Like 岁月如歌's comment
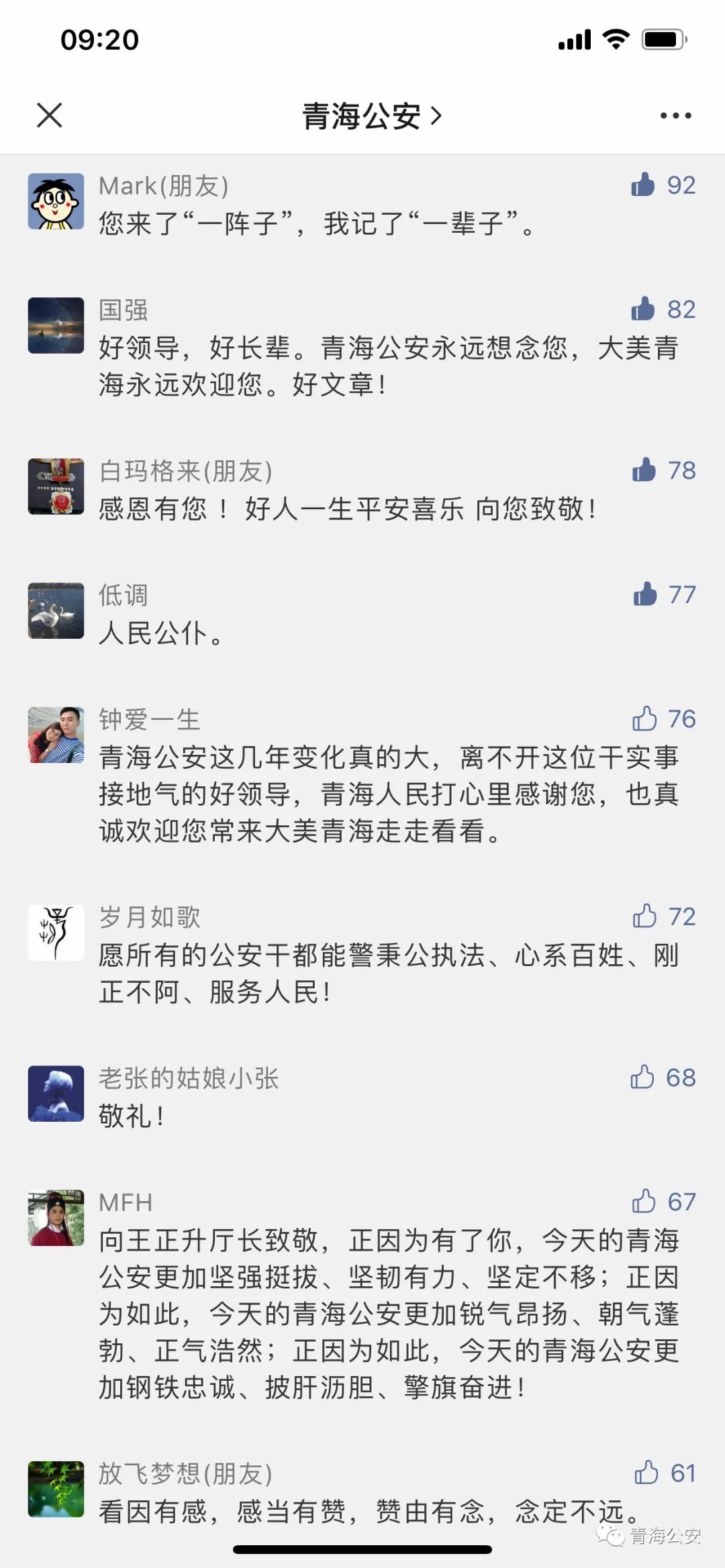This screenshot has width=725, height=1568. click(644, 916)
